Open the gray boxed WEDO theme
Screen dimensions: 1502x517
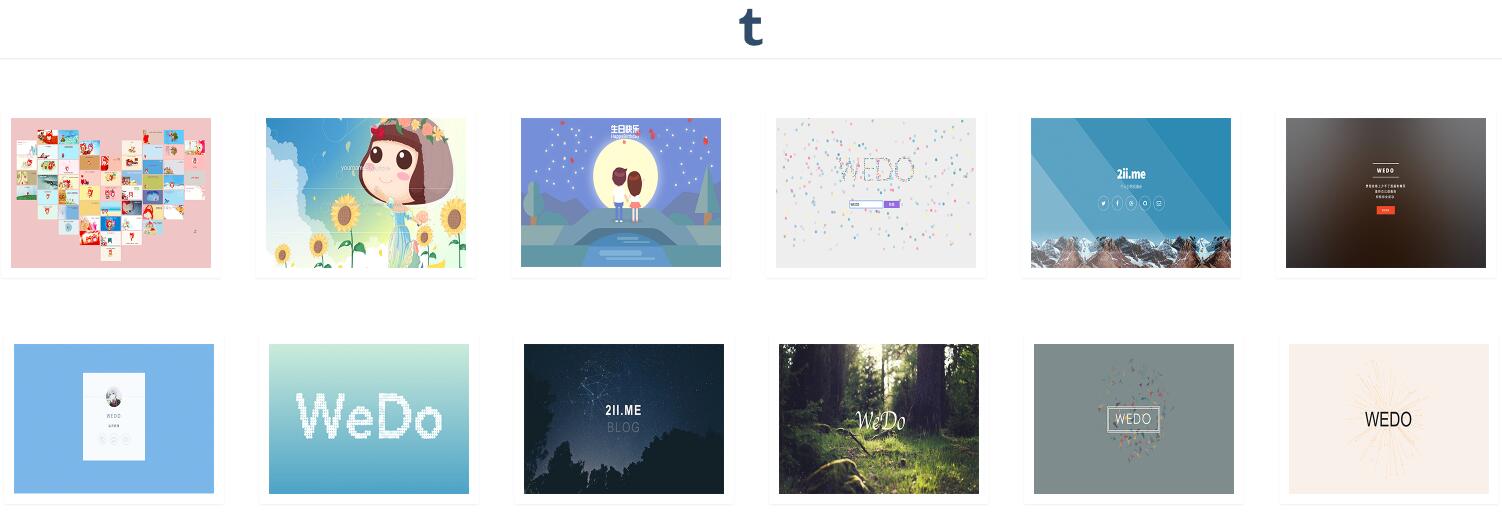(x=1134, y=418)
